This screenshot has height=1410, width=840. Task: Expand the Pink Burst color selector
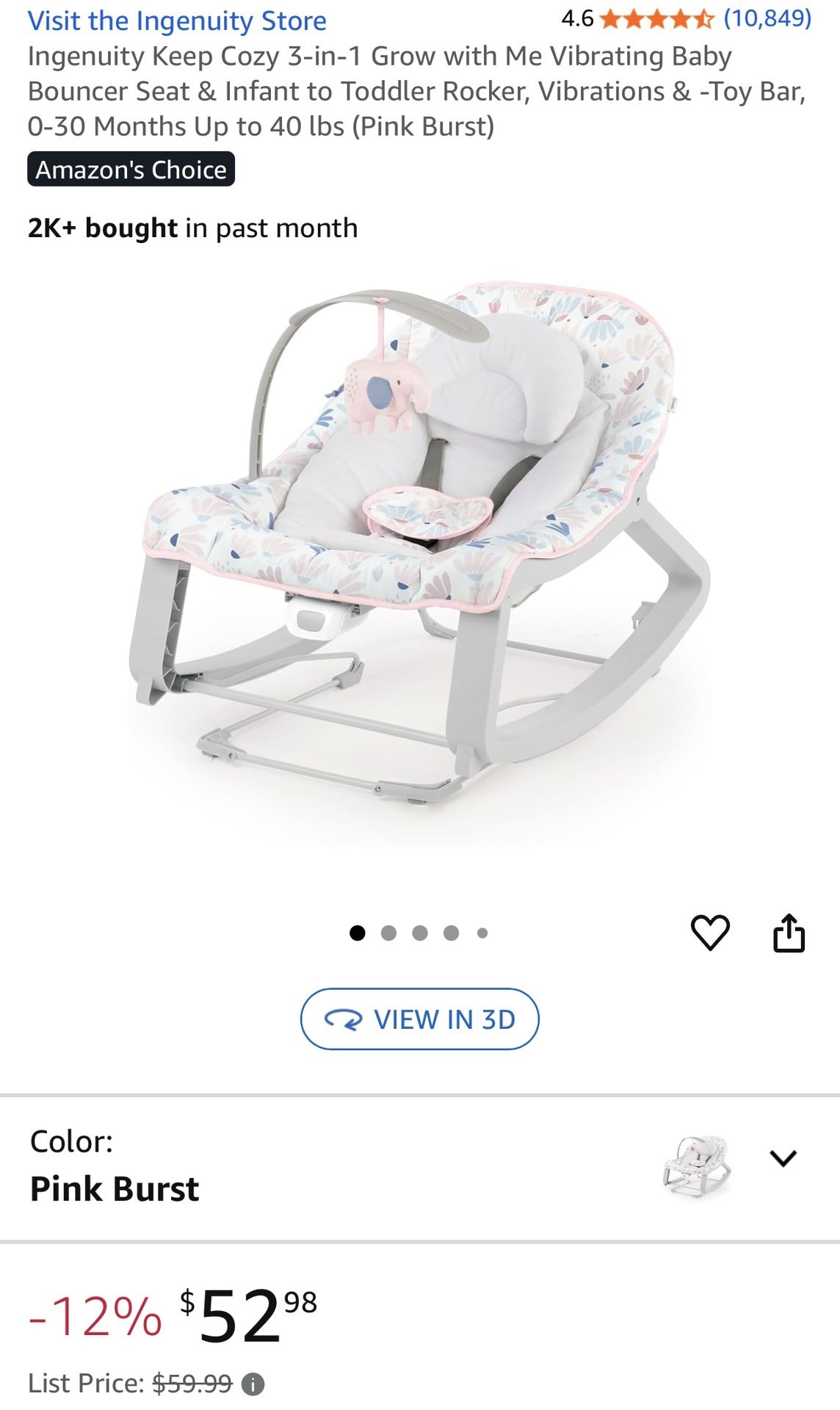[783, 1158]
